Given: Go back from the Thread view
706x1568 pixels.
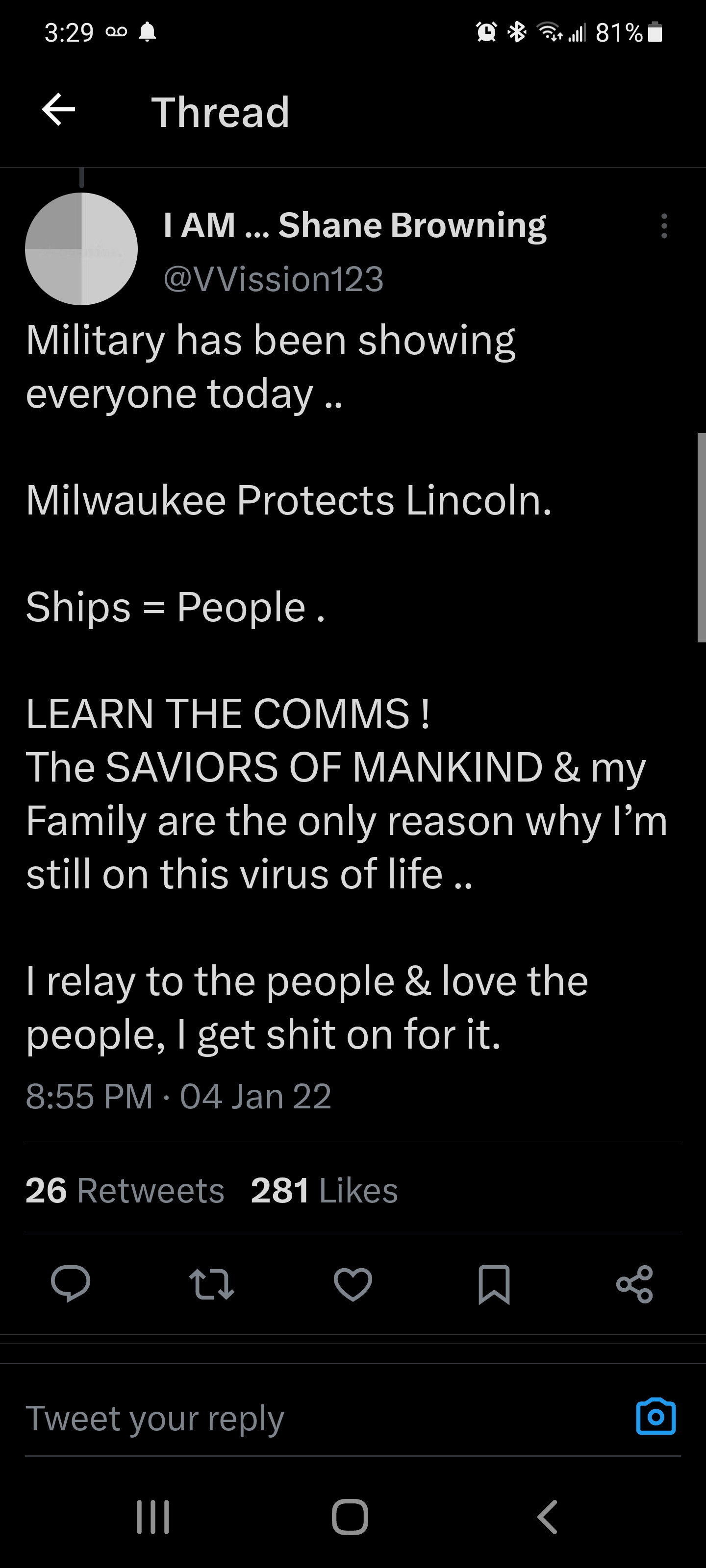Looking at the screenshot, I should [58, 110].
